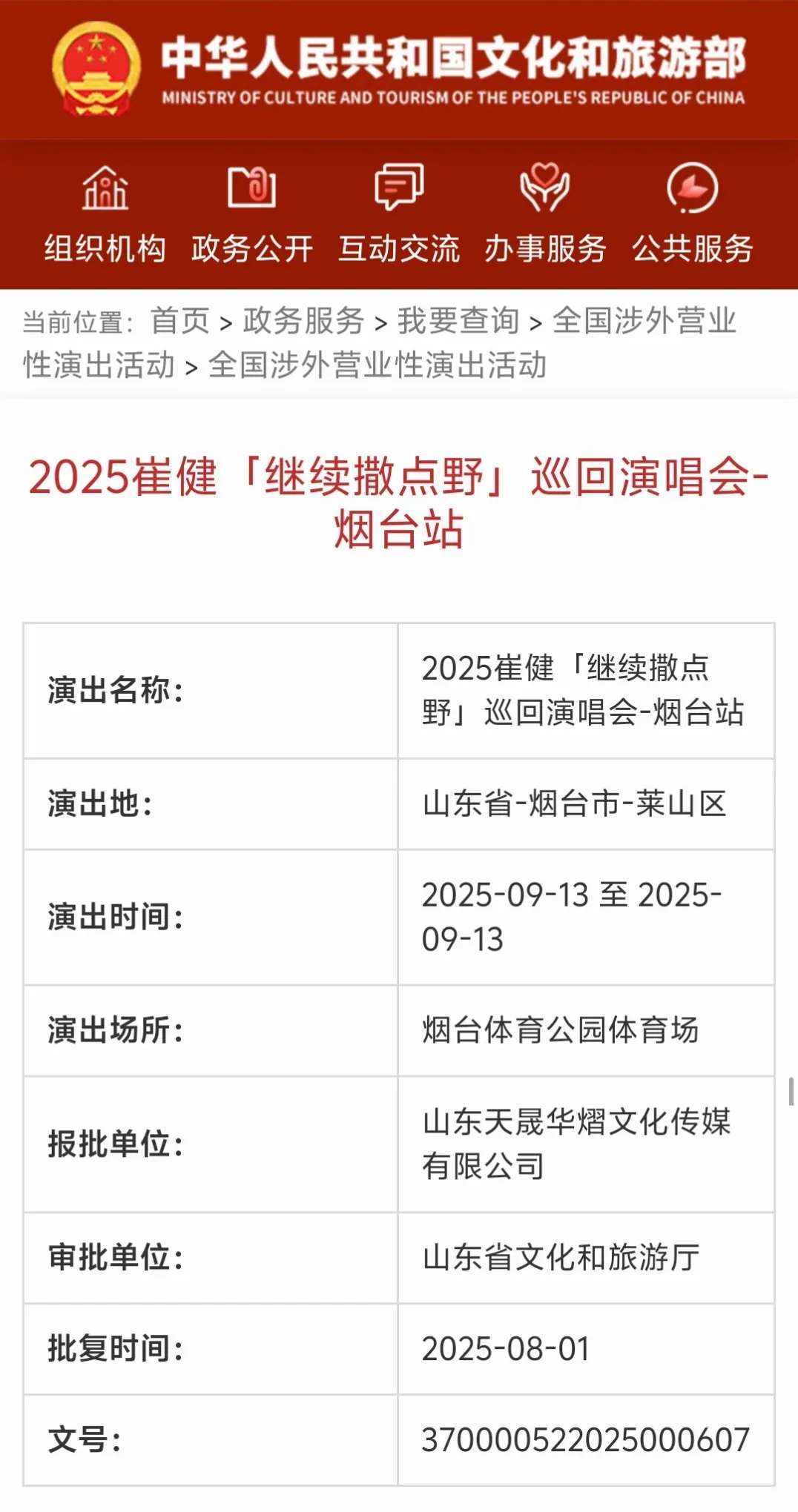
Task: Switch to the 公共服务 section
Action: [x=693, y=214]
